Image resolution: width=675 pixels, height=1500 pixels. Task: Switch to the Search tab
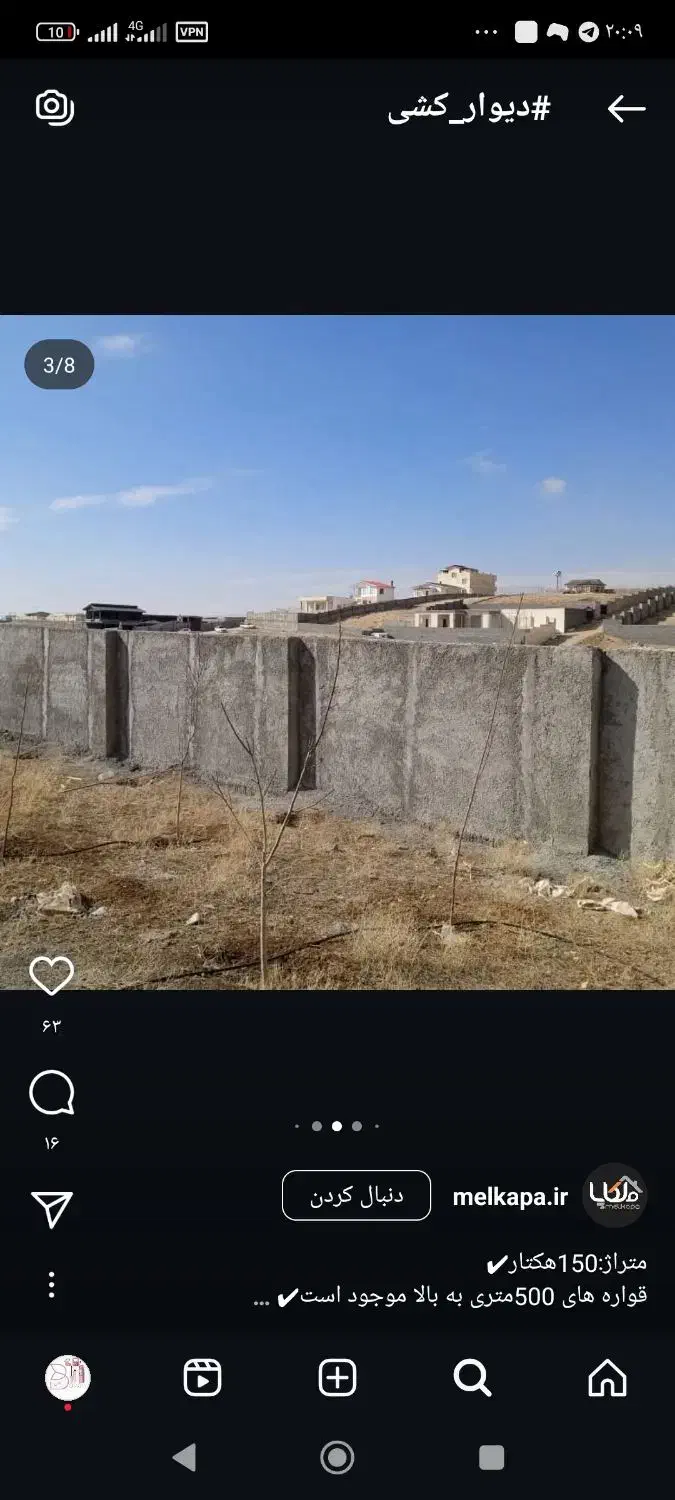[472, 1378]
